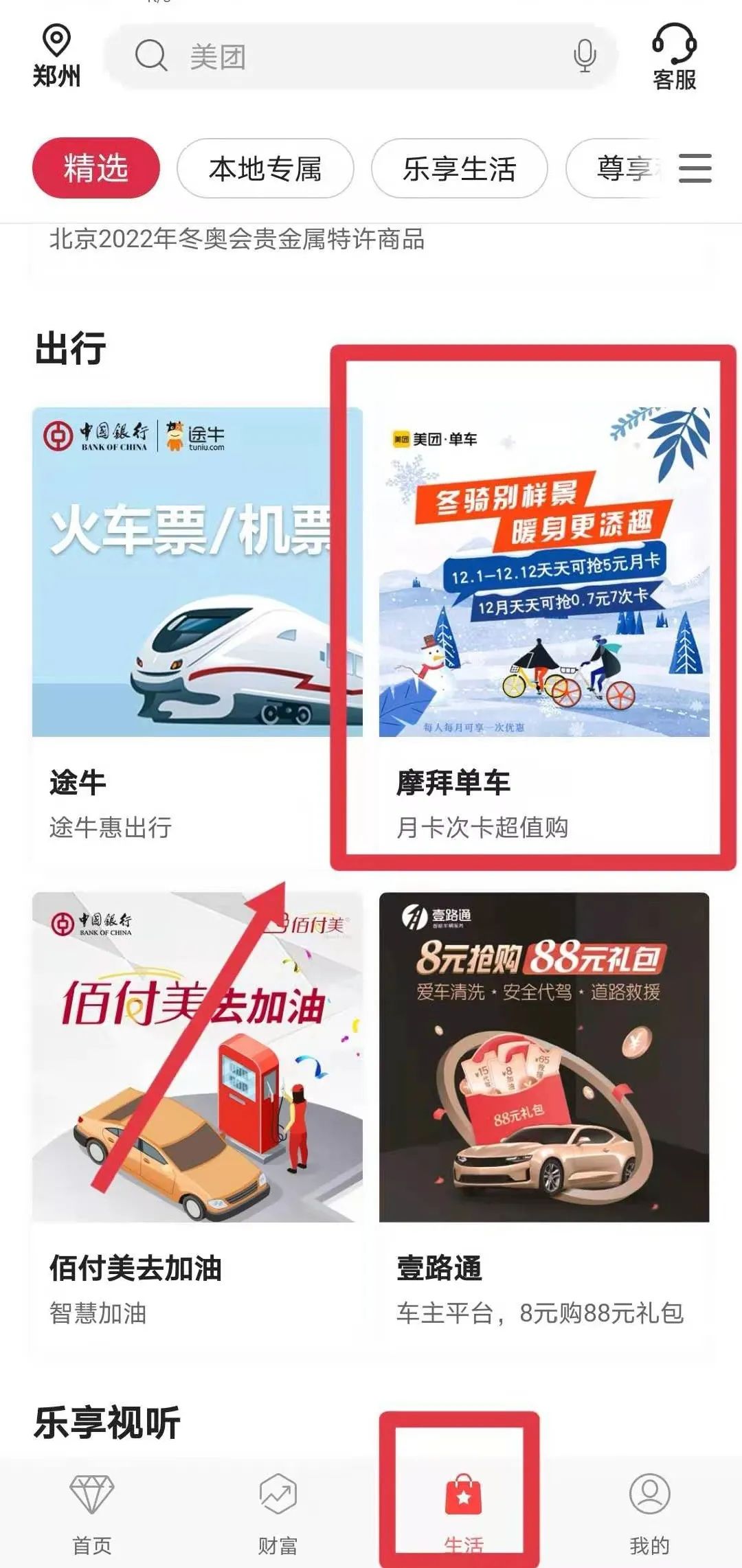This screenshot has height=1568, width=742.
Task: Switch to the 本地专属 tab
Action: tap(265, 168)
